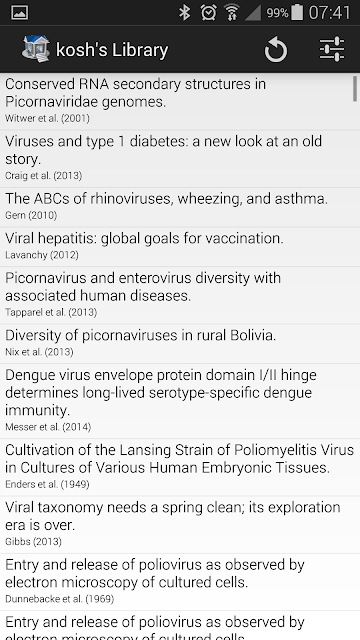360x640 pixels.
Task: Open the Picornaviridae genomes paper by Witwer
Action: tap(180, 102)
